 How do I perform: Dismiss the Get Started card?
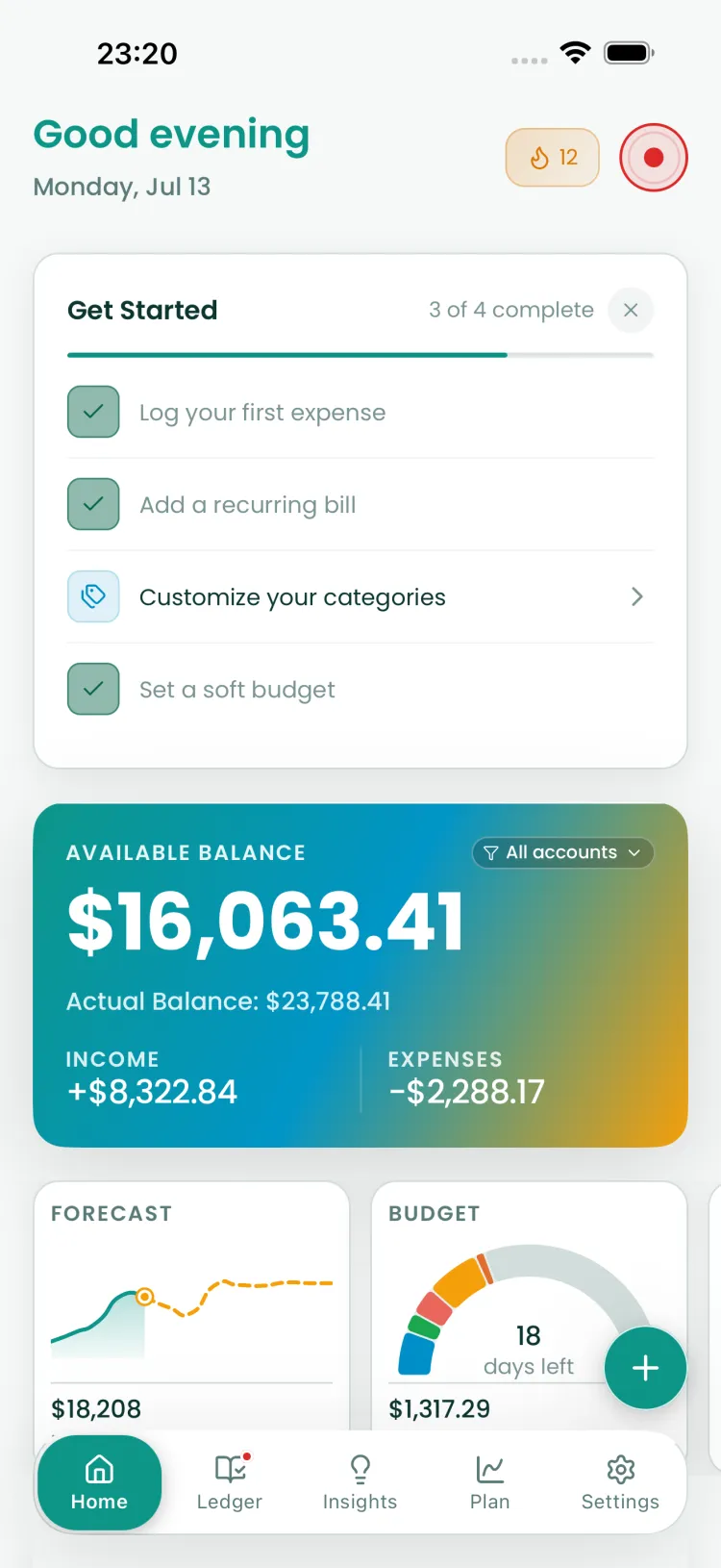point(631,310)
